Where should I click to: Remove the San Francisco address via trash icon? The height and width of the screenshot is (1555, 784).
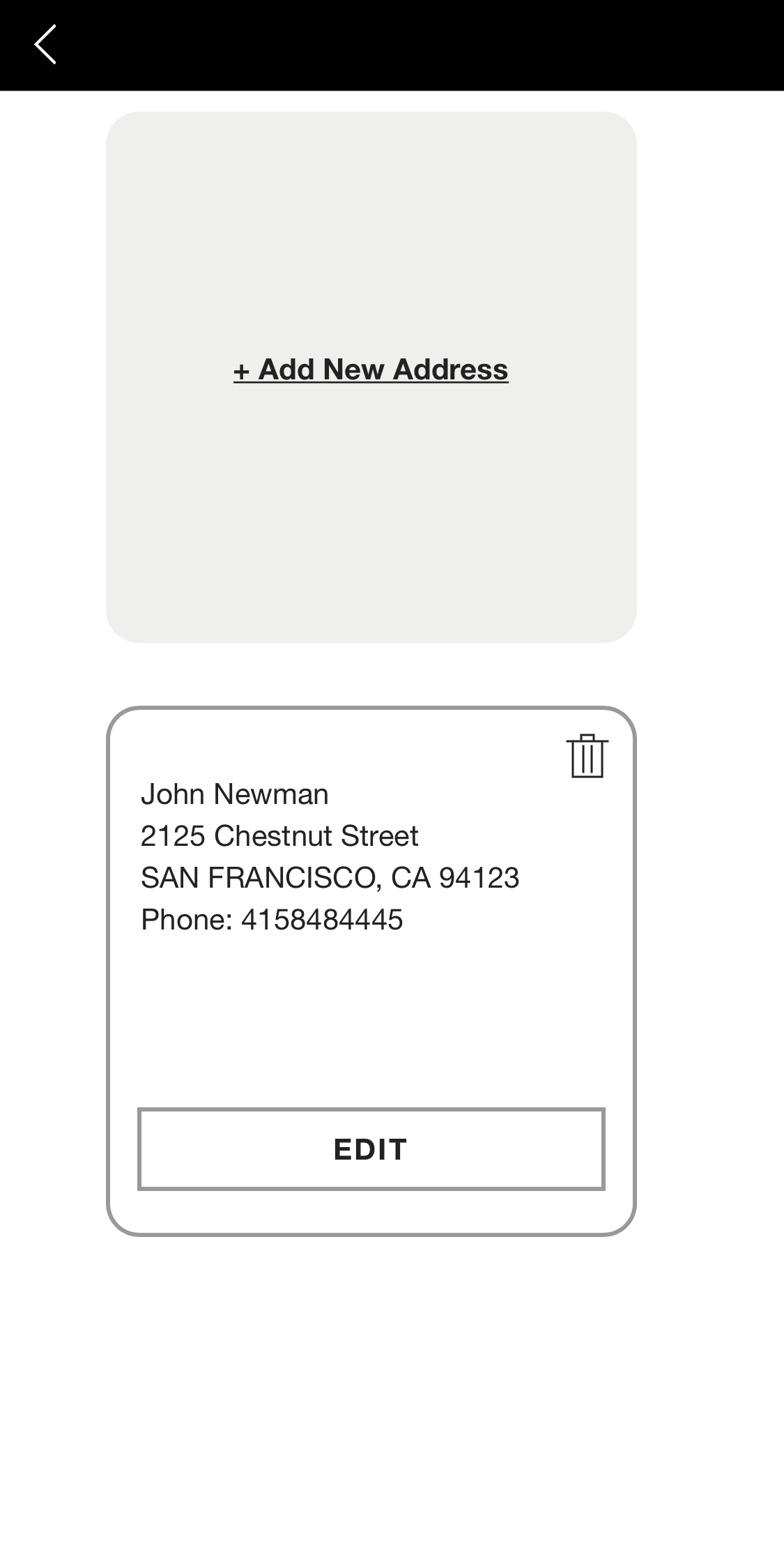coord(586,757)
